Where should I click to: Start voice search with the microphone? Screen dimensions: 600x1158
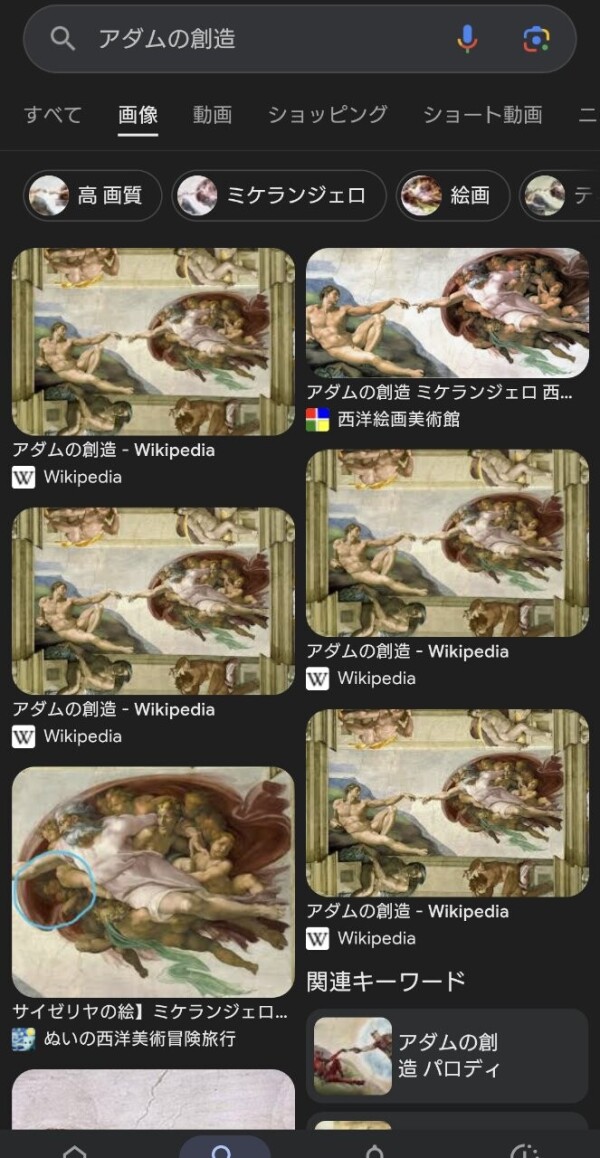[466, 39]
